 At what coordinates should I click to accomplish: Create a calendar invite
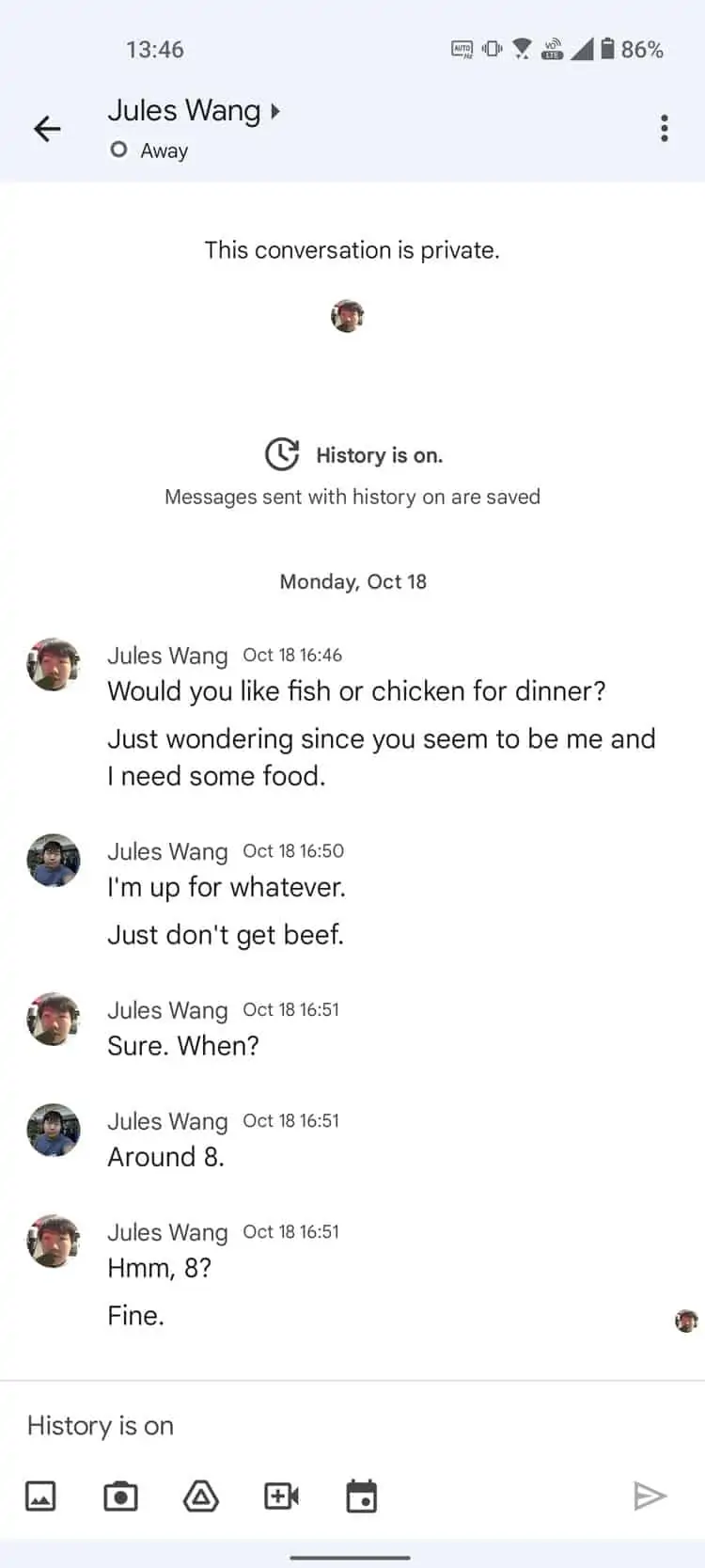(x=362, y=1496)
